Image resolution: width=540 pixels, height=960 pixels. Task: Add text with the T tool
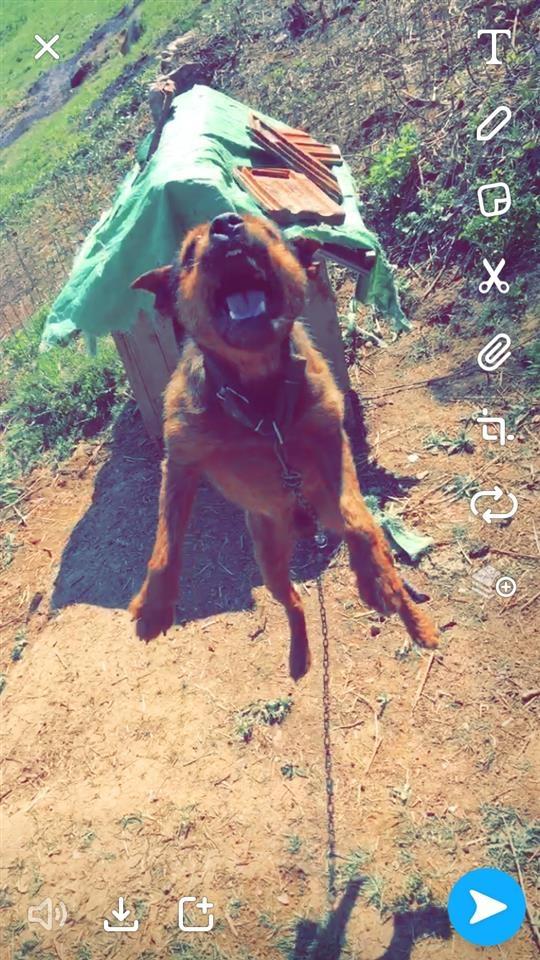494,47
